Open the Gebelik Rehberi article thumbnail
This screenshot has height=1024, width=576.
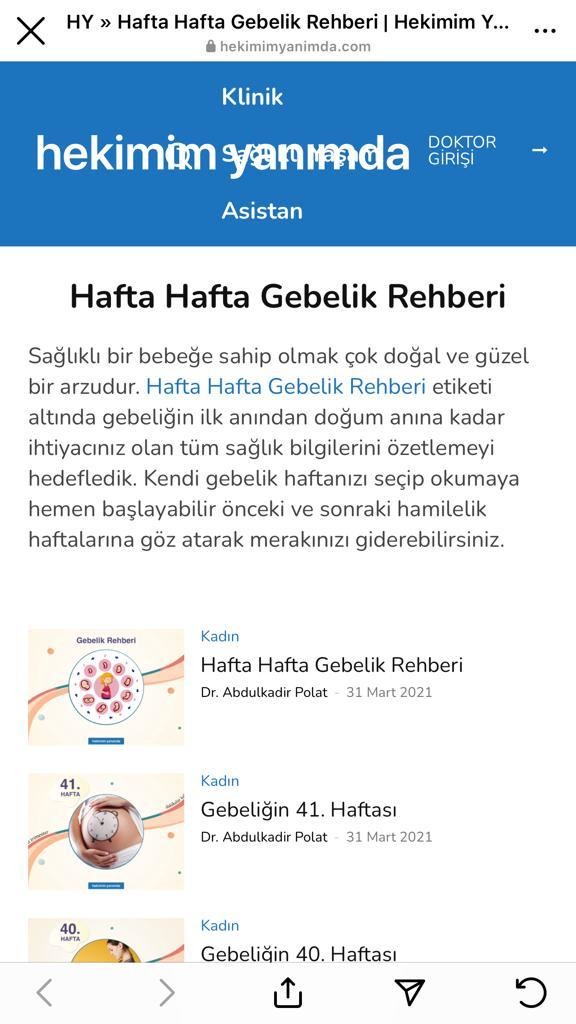pyautogui.click(x=106, y=686)
